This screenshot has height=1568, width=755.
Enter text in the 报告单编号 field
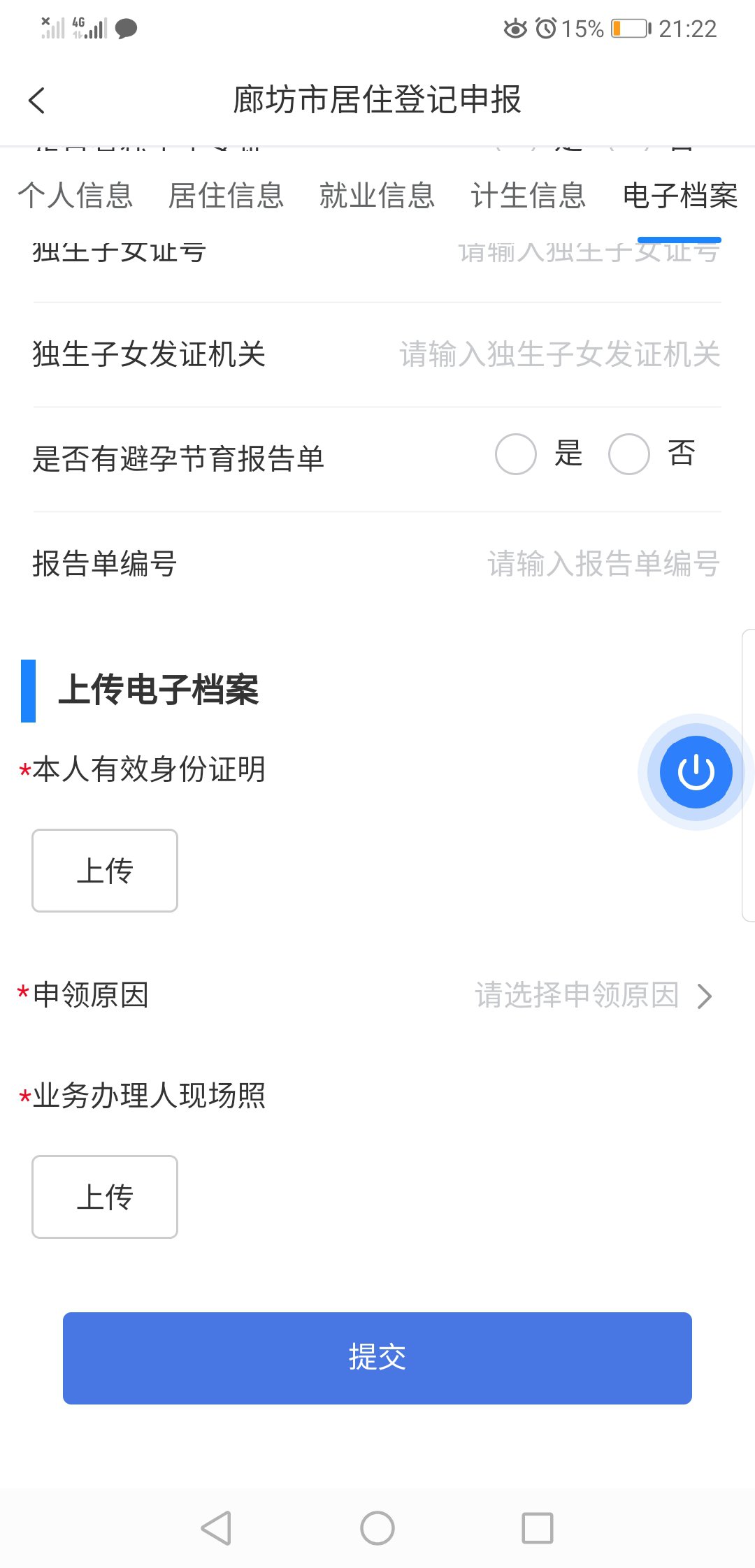click(x=603, y=564)
